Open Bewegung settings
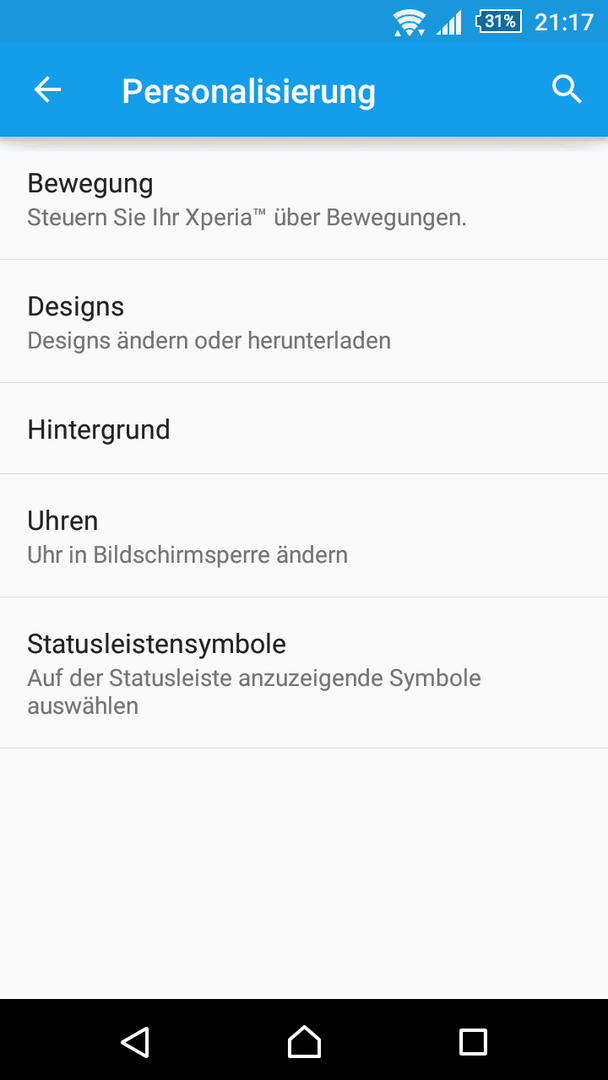The image size is (608, 1080). pyautogui.click(x=304, y=199)
